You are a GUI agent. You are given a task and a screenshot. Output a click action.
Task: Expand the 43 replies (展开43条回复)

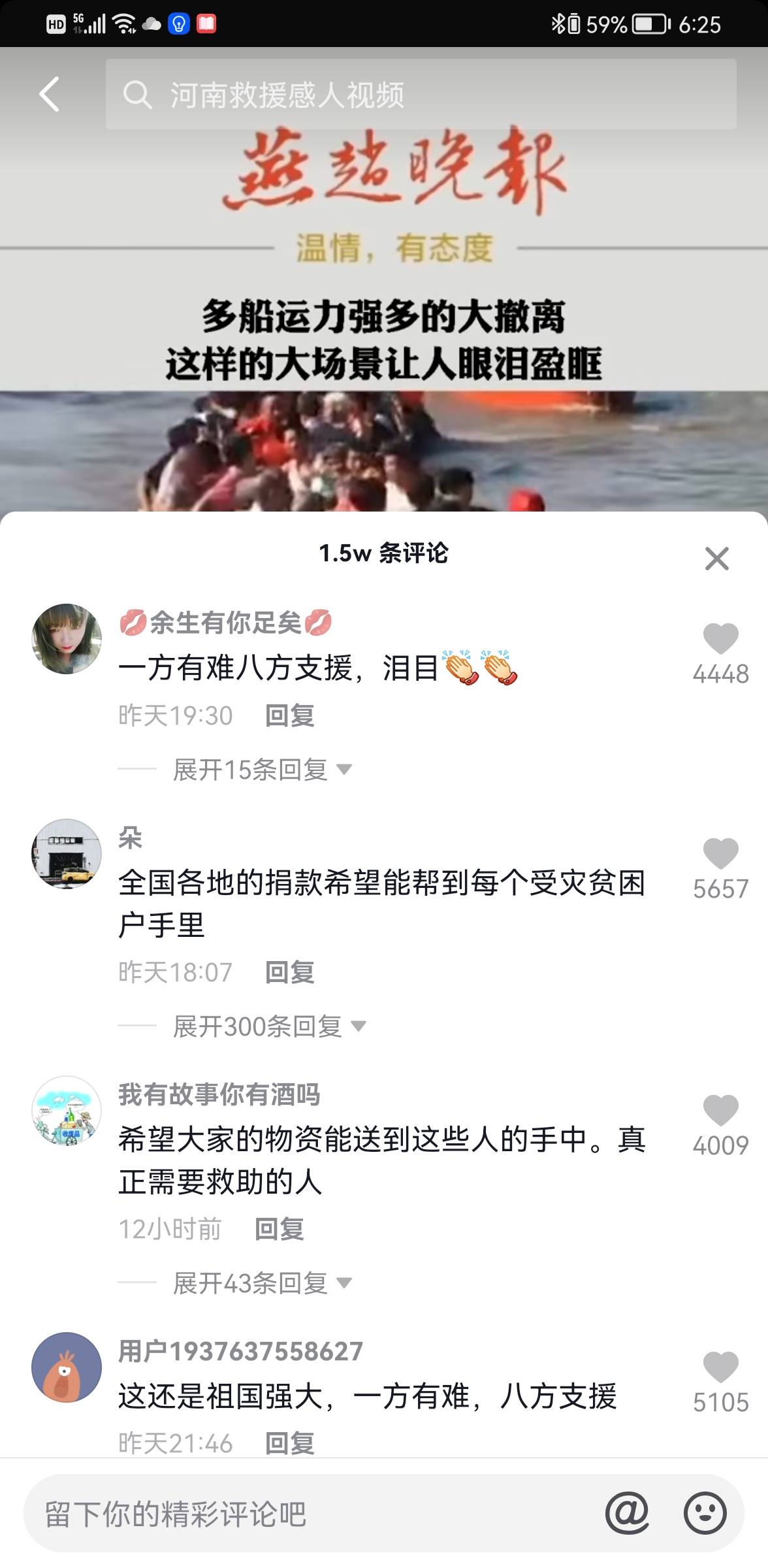click(x=261, y=1283)
